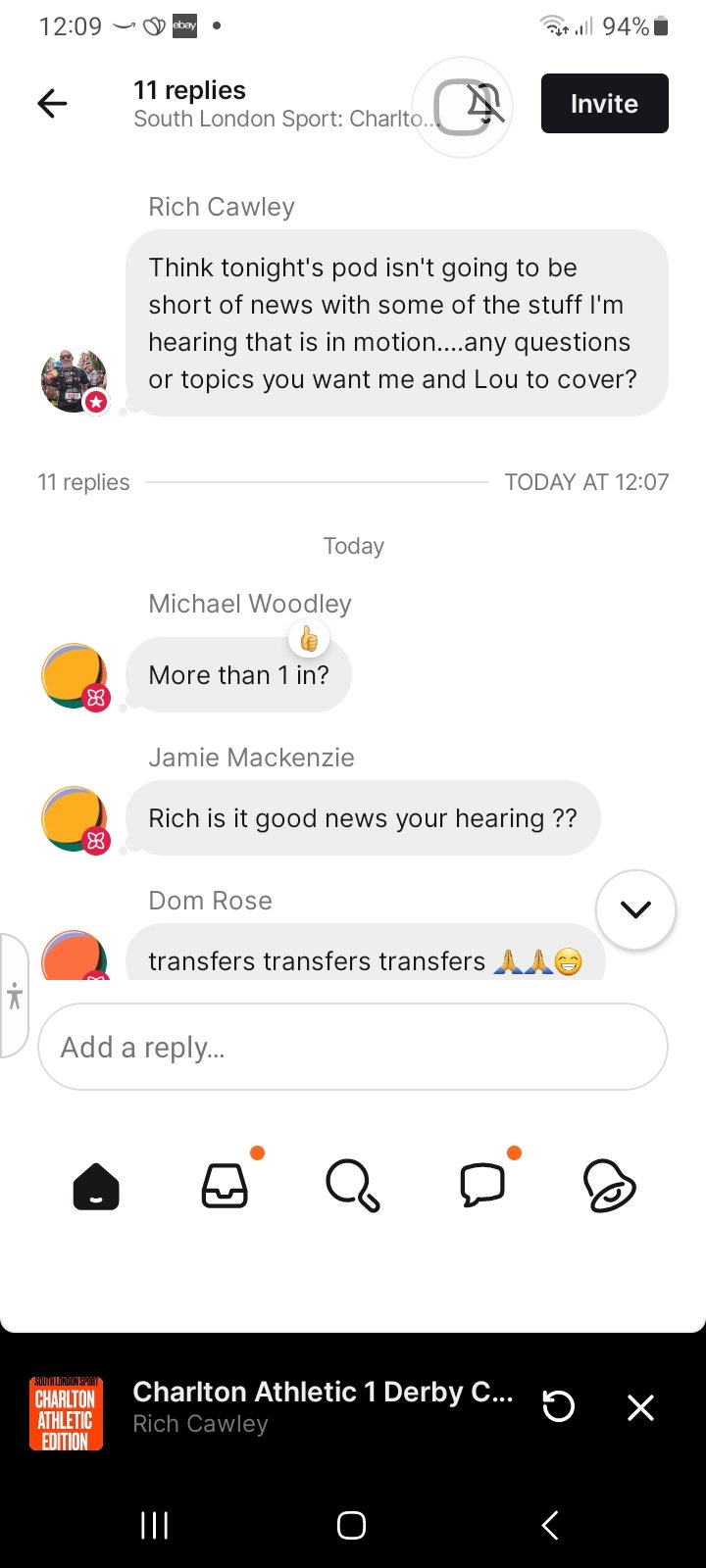
Task: Focus the Add a reply field
Action: 353,1047
